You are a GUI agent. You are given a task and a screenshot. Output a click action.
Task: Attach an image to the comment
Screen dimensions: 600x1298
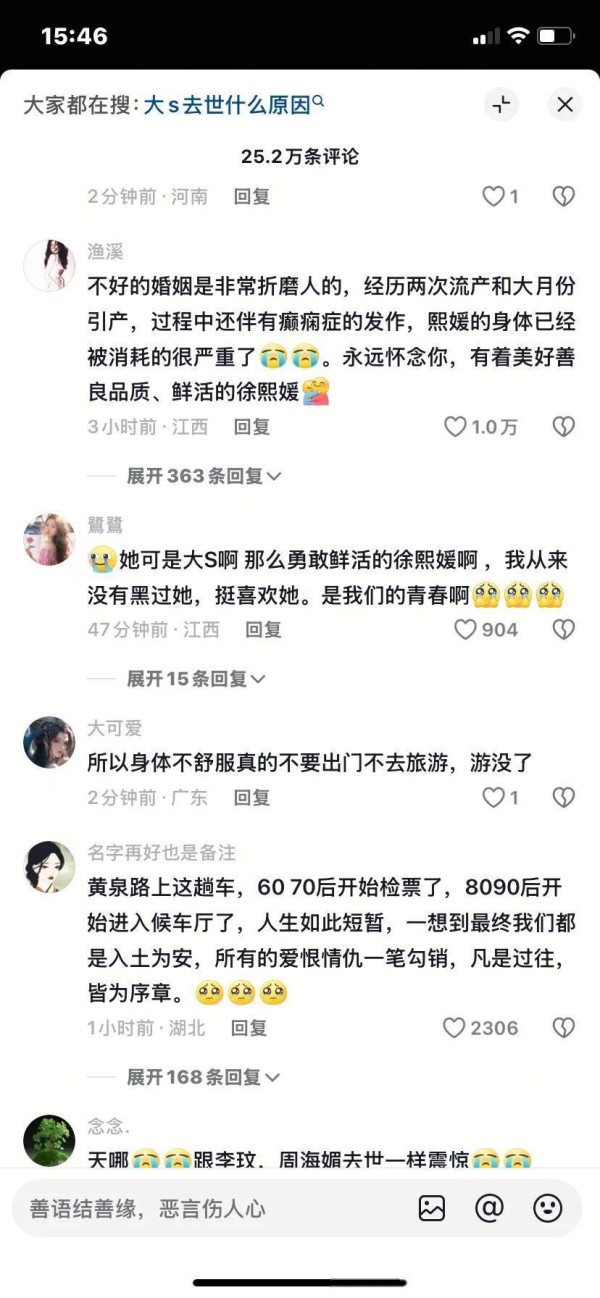(432, 1208)
